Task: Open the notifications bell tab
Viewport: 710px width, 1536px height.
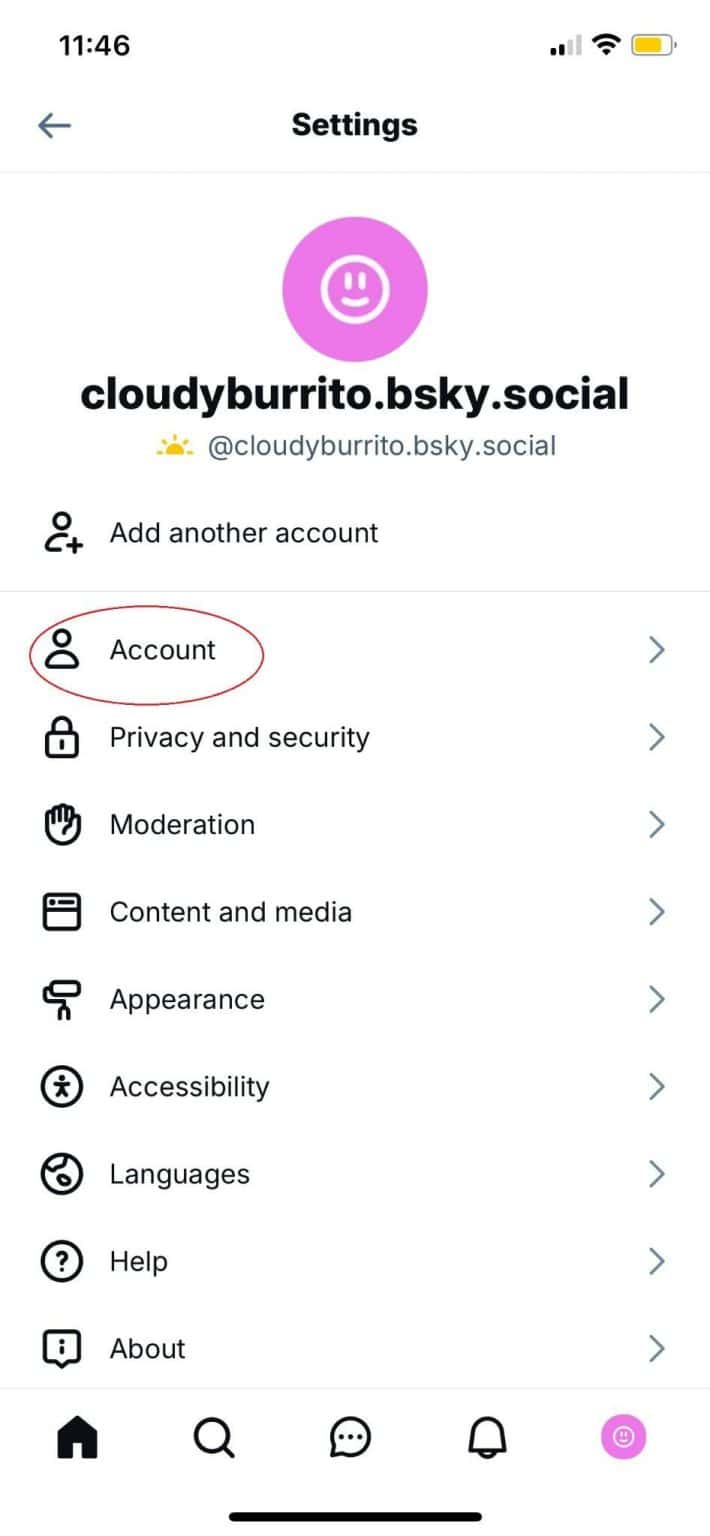Action: point(487,1438)
